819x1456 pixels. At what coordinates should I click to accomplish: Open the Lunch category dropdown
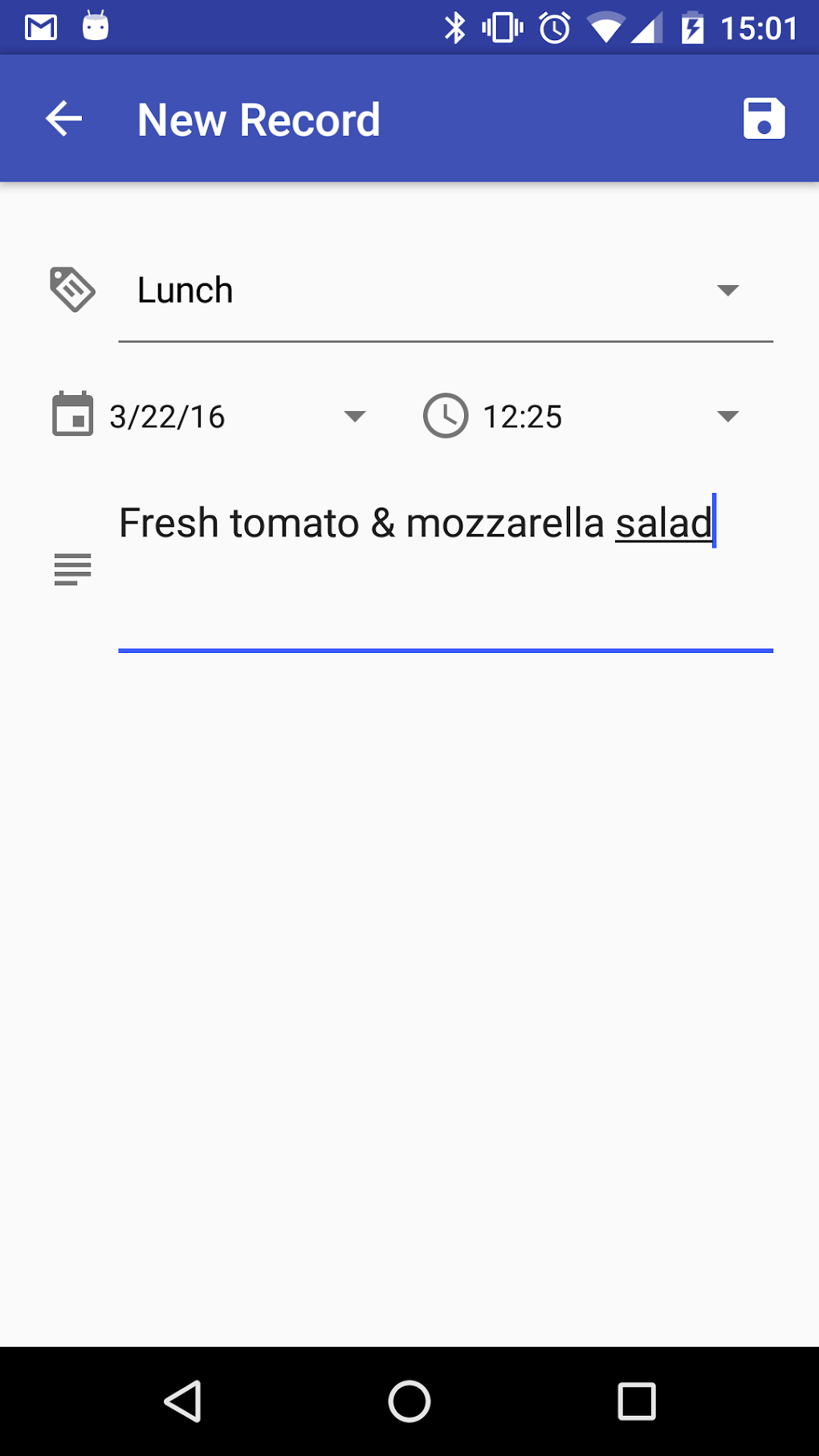[445, 291]
